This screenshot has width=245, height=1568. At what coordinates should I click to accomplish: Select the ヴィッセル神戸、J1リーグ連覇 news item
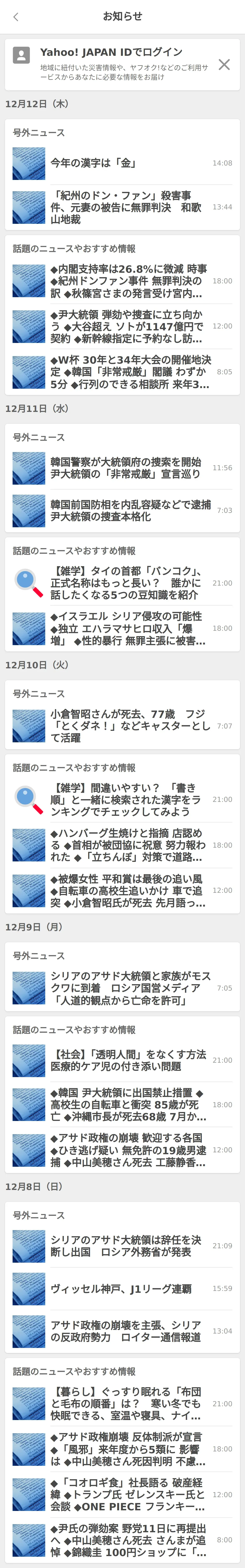pyautogui.click(x=122, y=1289)
